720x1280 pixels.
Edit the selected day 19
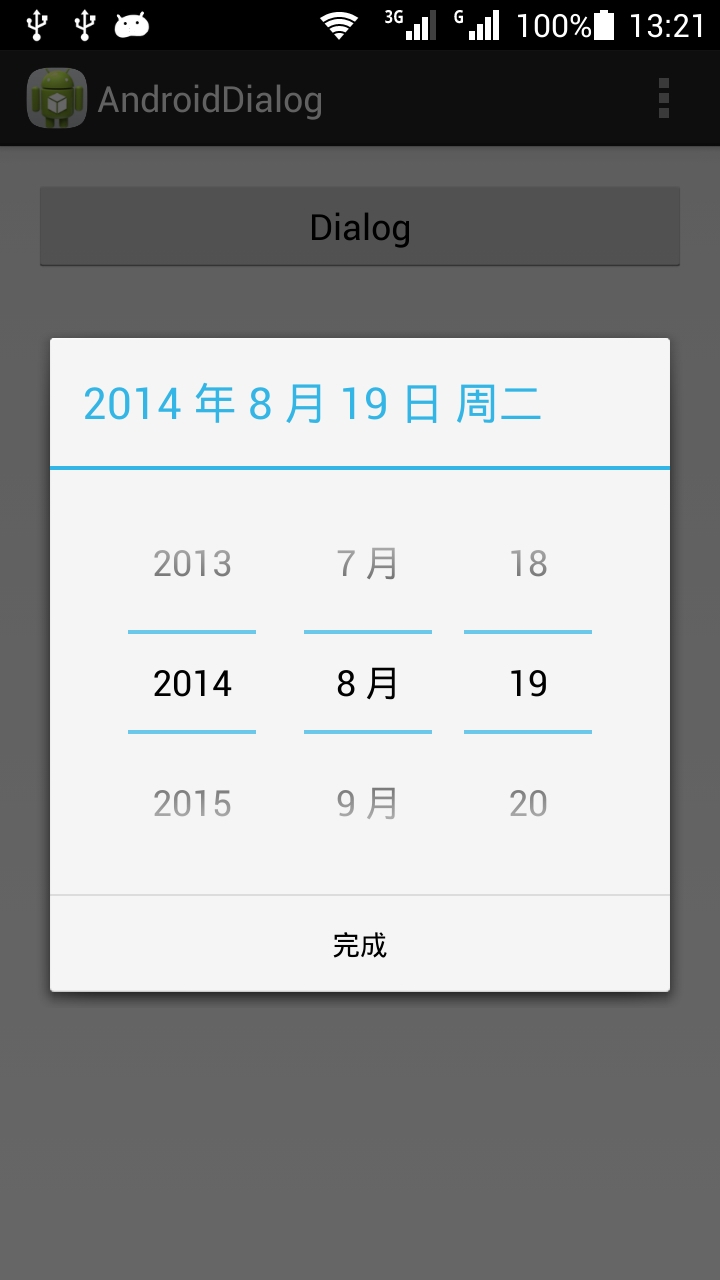(x=528, y=684)
